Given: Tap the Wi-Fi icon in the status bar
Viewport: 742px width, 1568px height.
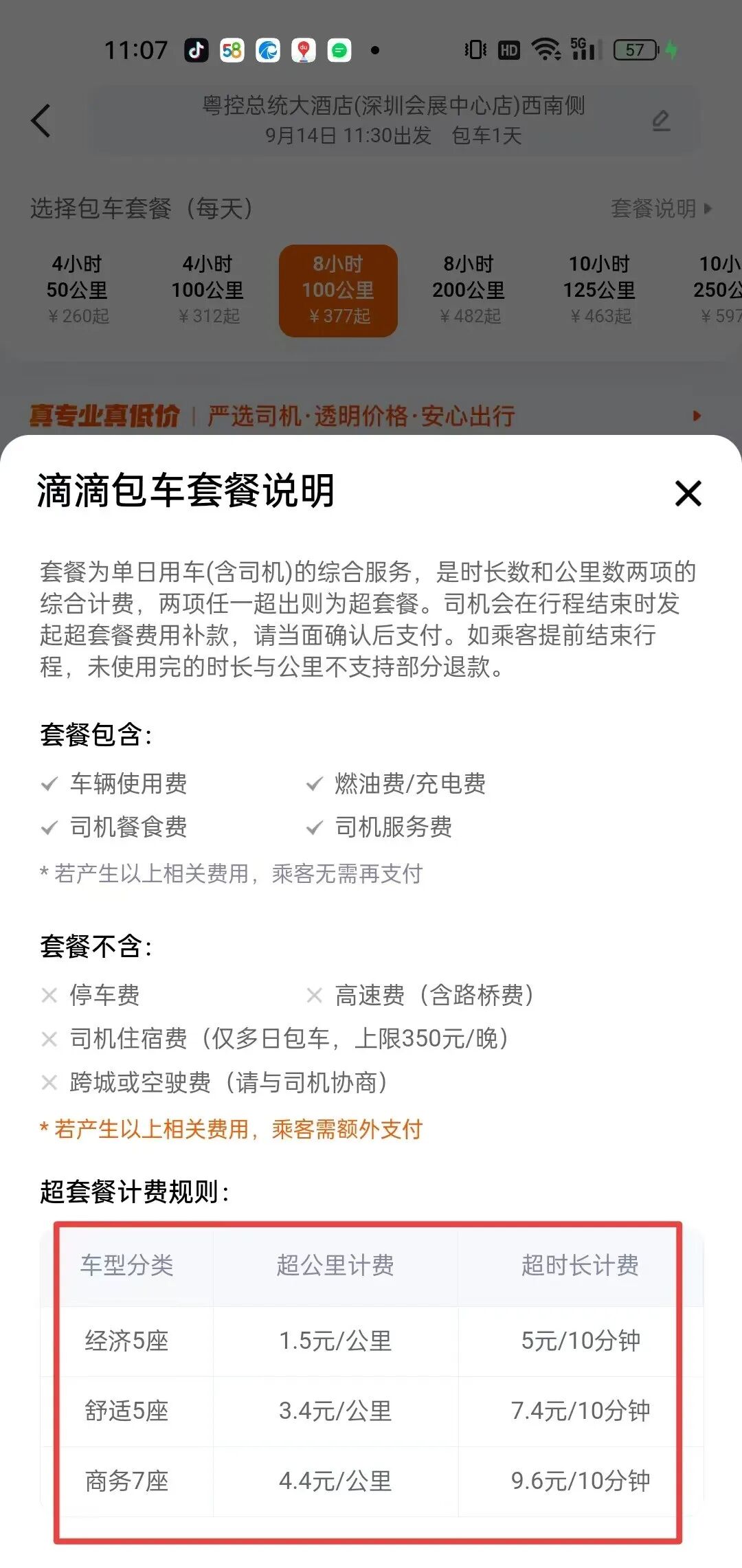Looking at the screenshot, I should [x=545, y=49].
